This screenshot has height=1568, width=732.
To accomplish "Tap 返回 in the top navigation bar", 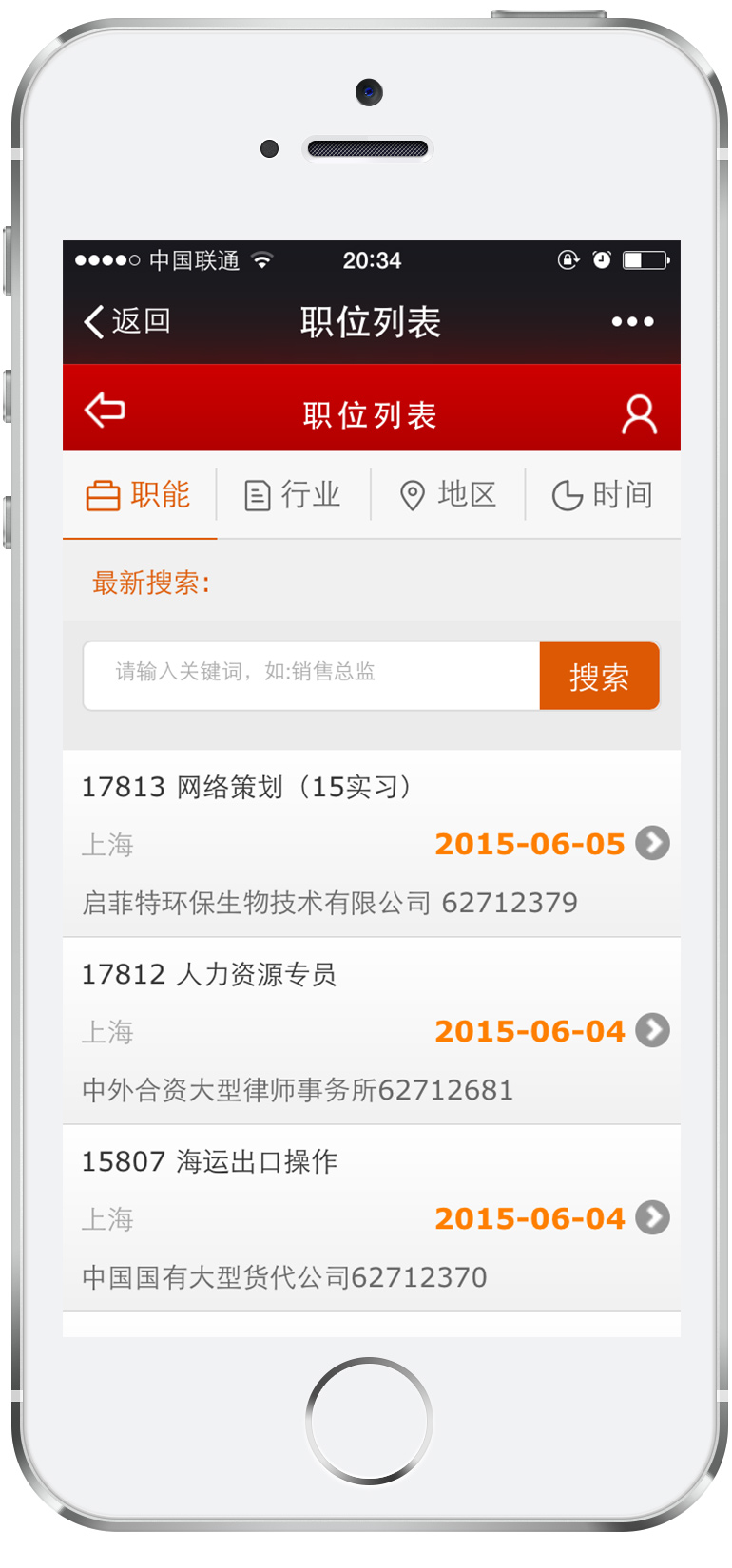I will point(127,321).
